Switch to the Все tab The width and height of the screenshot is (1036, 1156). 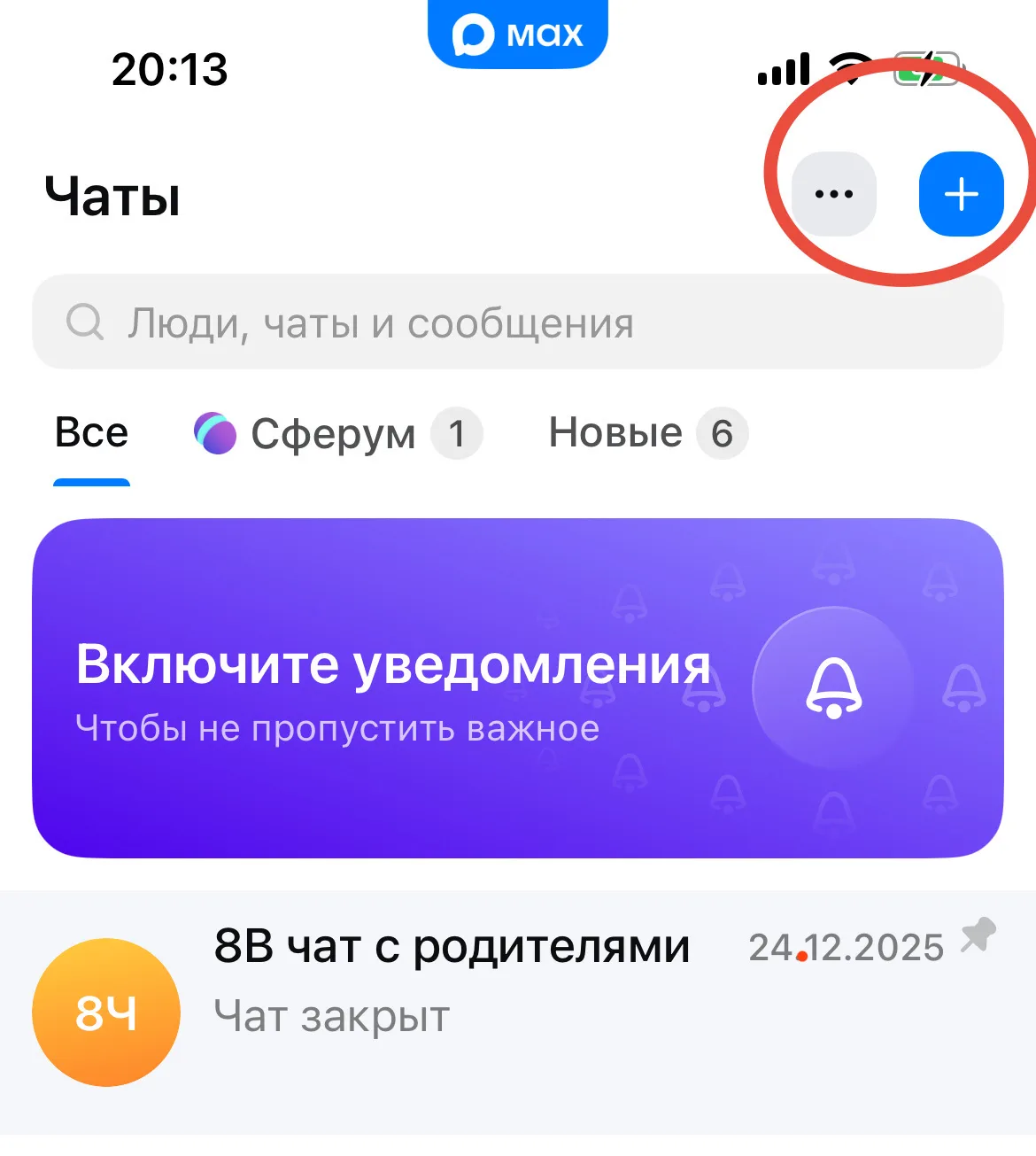(91, 434)
